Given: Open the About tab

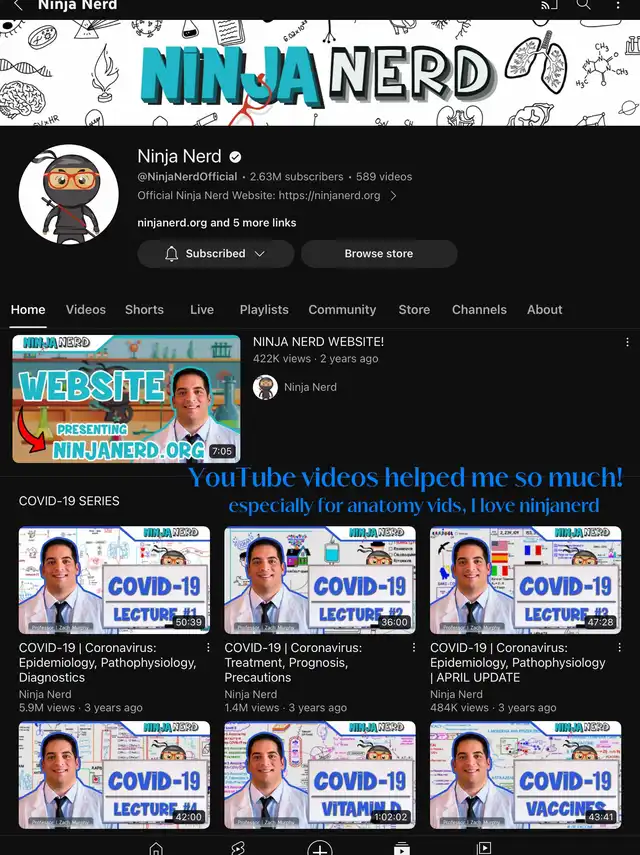Looking at the screenshot, I should tap(545, 310).
